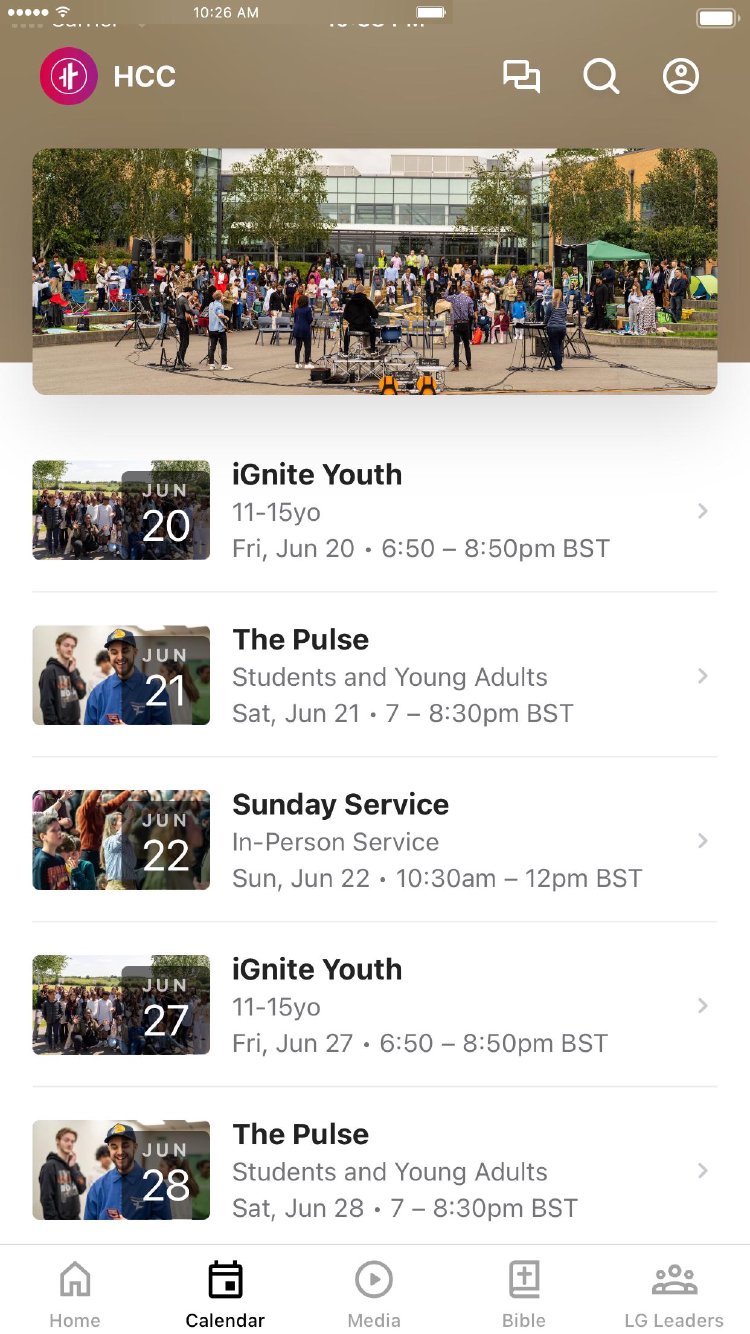
Task: Open the messages chat icon
Action: [521, 77]
